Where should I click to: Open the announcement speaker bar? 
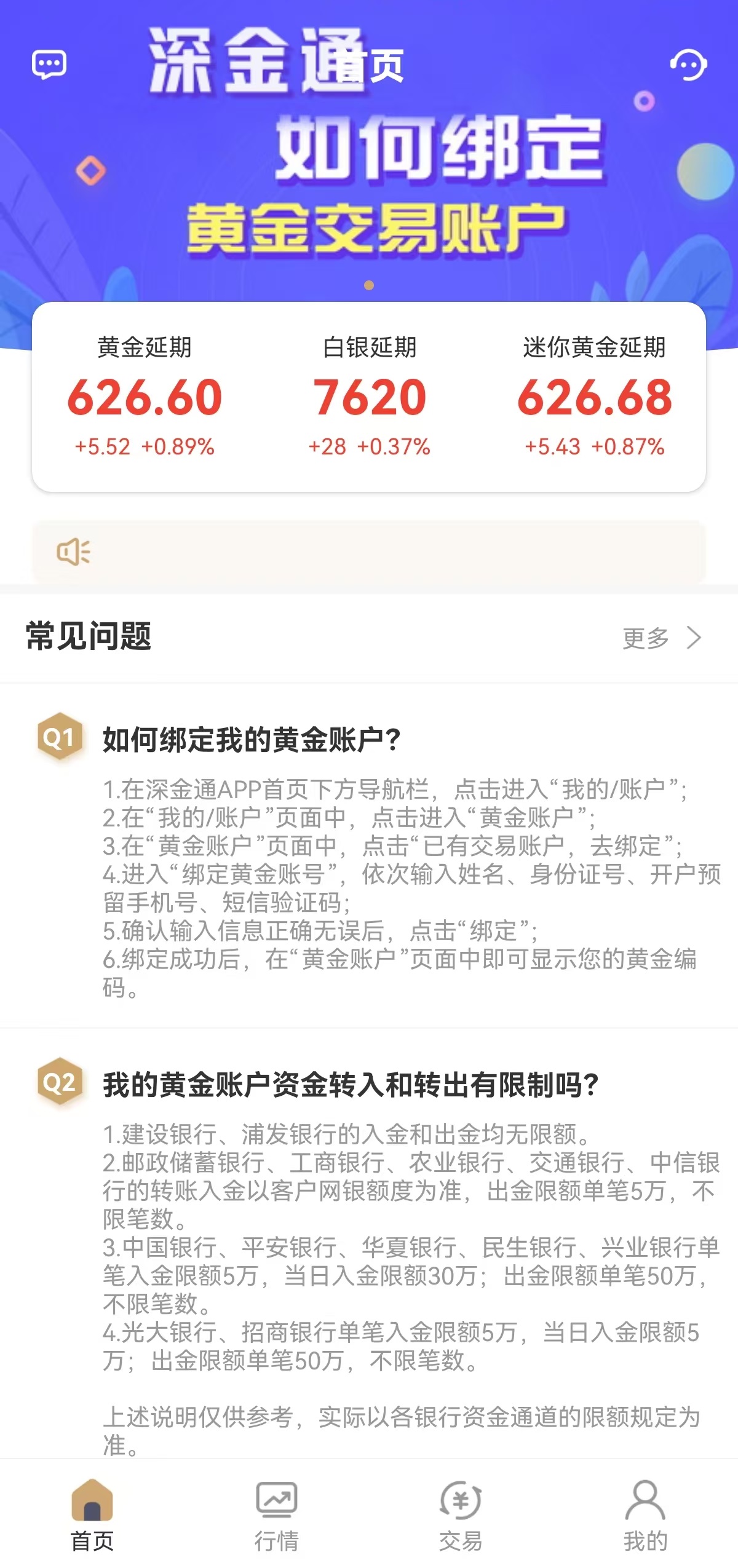369,552
